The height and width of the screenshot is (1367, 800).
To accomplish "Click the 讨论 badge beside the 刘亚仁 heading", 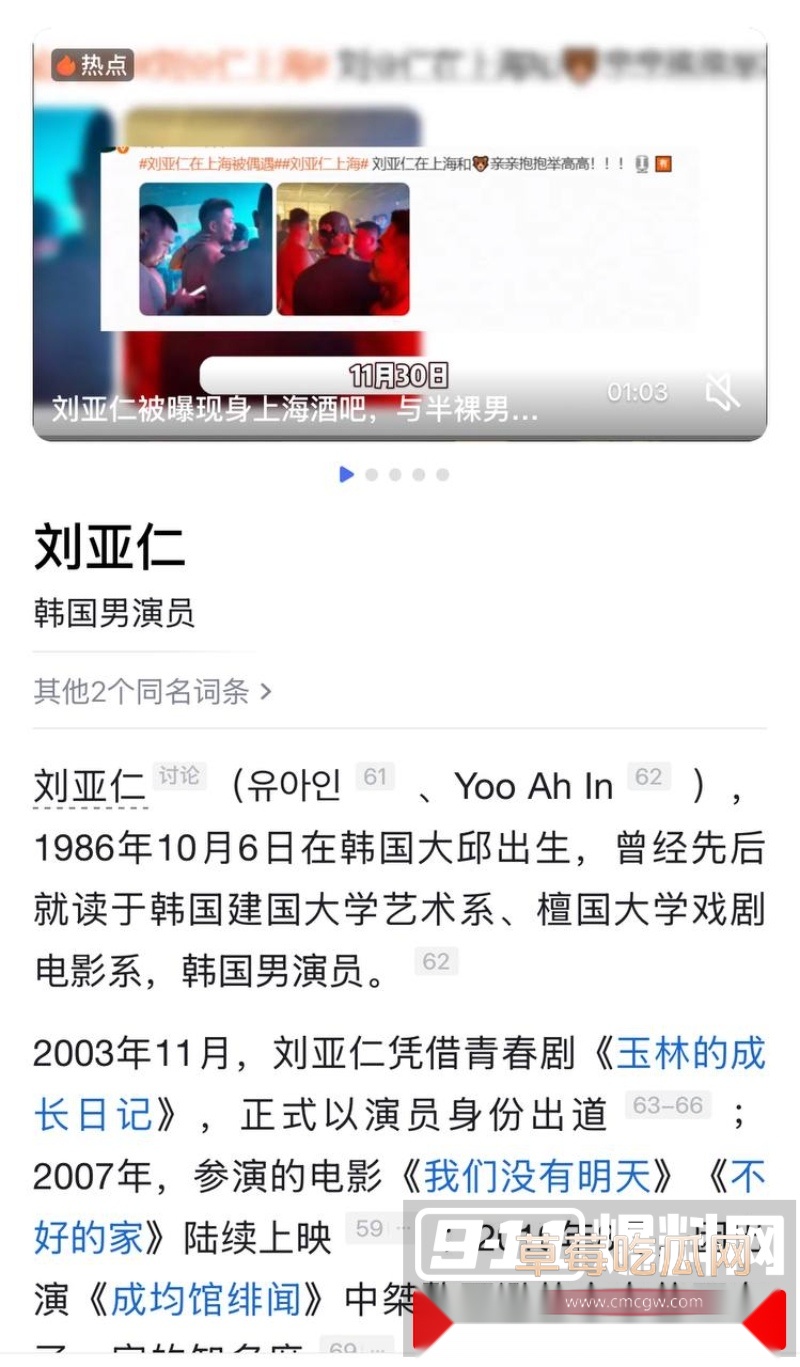I will [180, 775].
